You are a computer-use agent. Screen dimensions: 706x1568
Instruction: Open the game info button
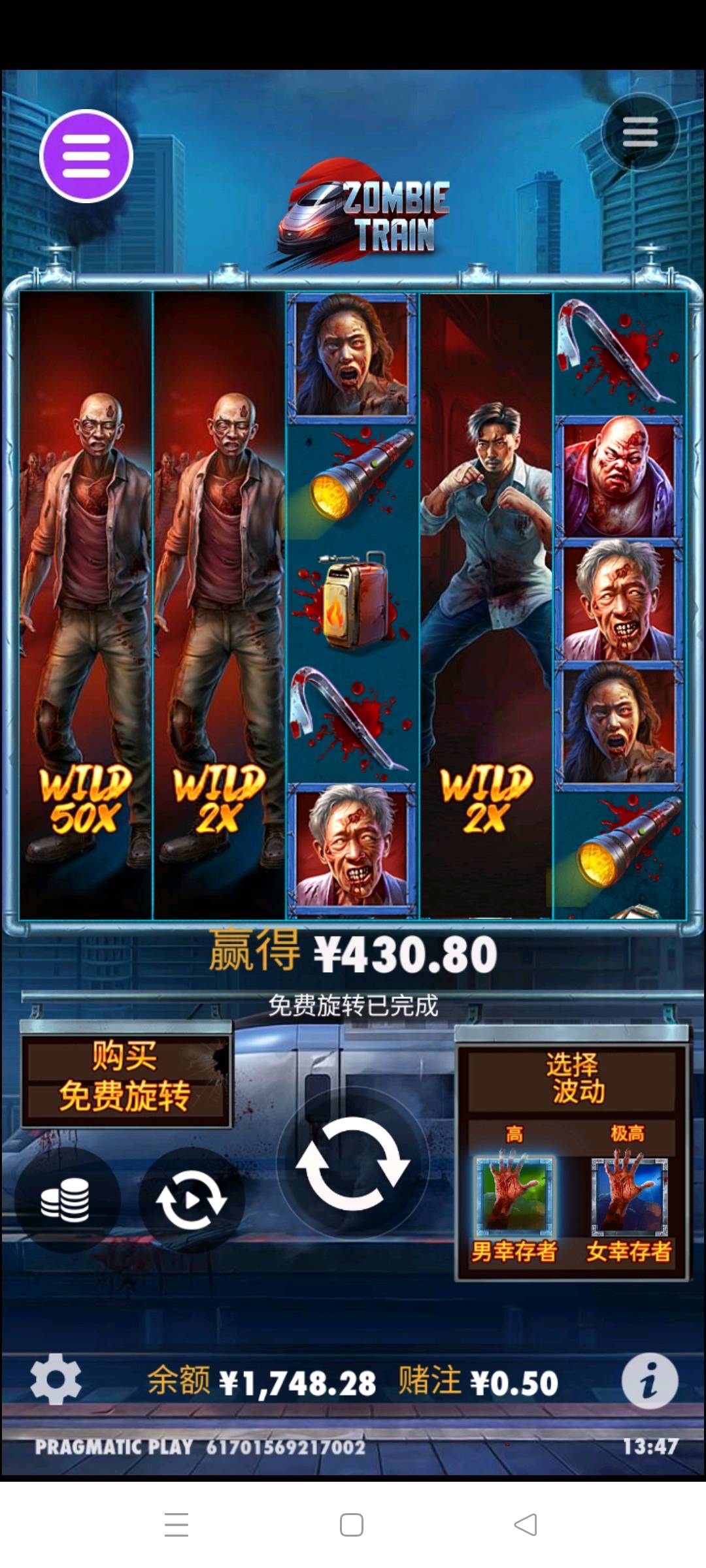click(649, 1381)
